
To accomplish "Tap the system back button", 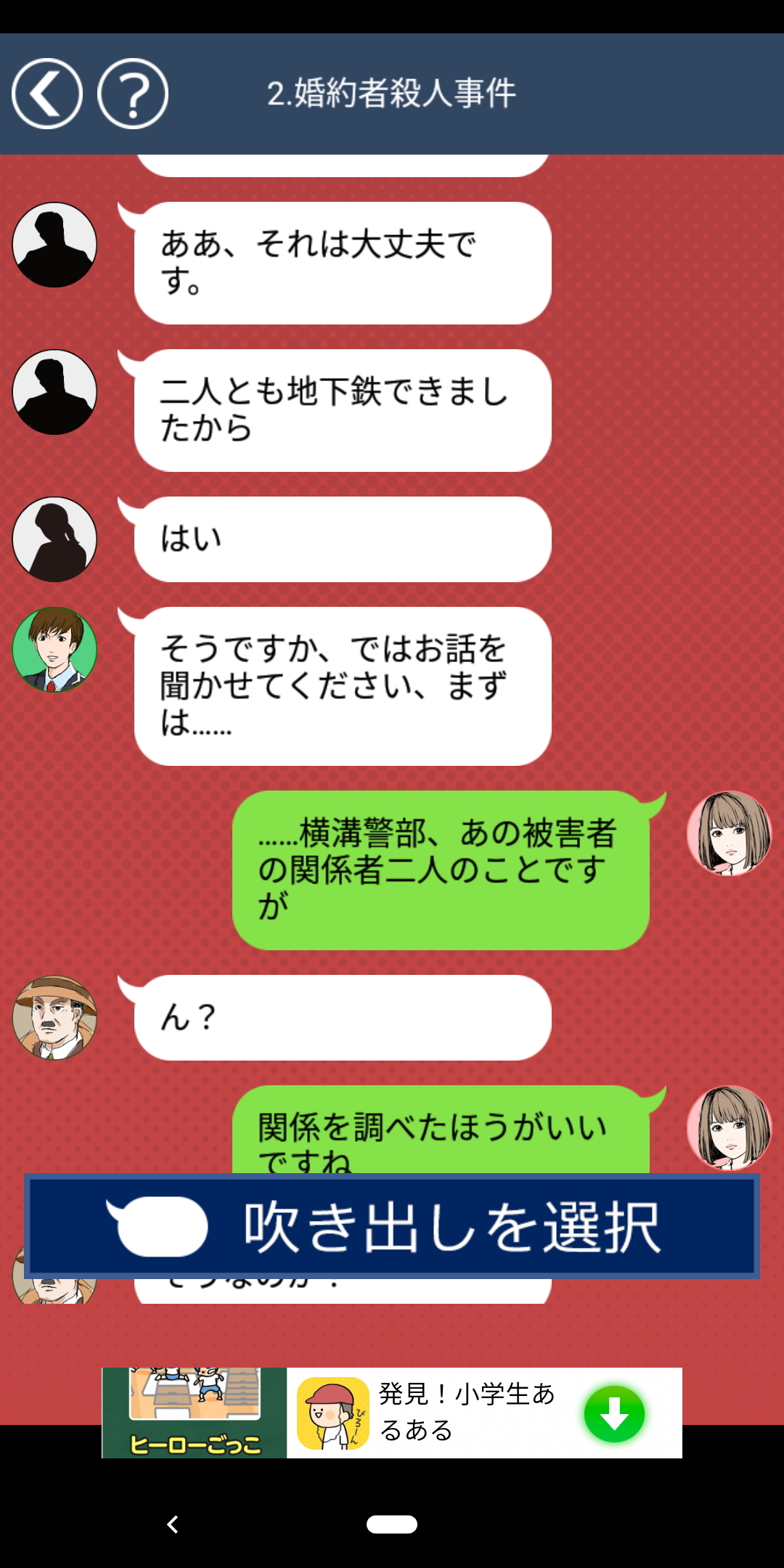I will pos(173,1524).
